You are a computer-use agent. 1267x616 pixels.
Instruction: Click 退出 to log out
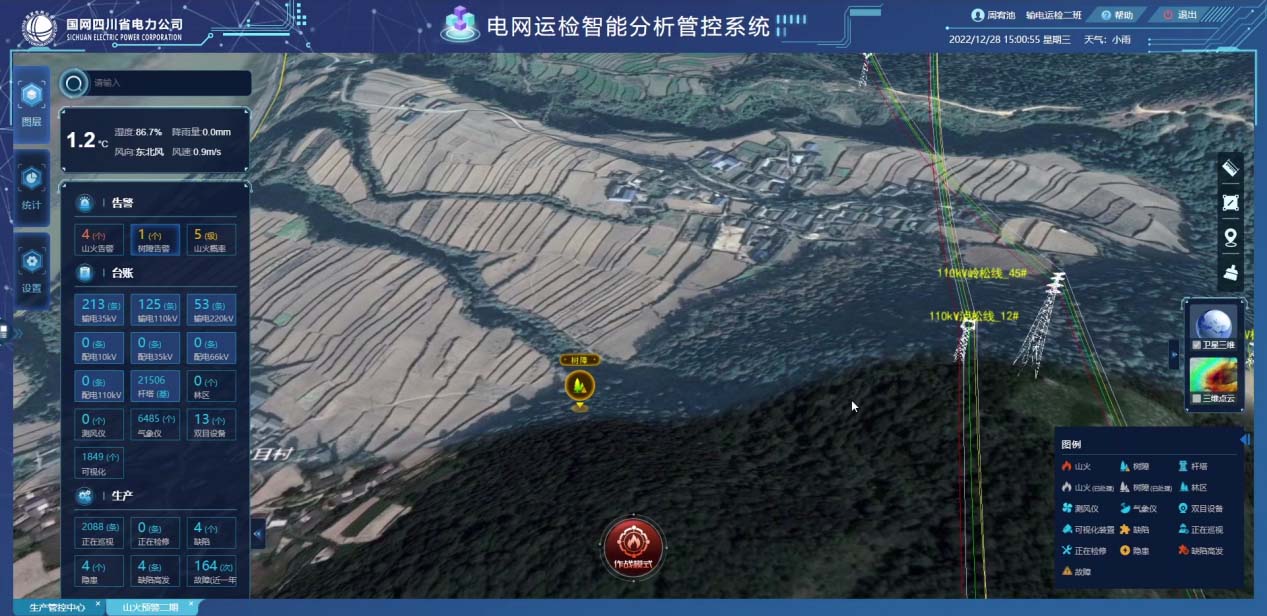pyautogui.click(x=1181, y=15)
